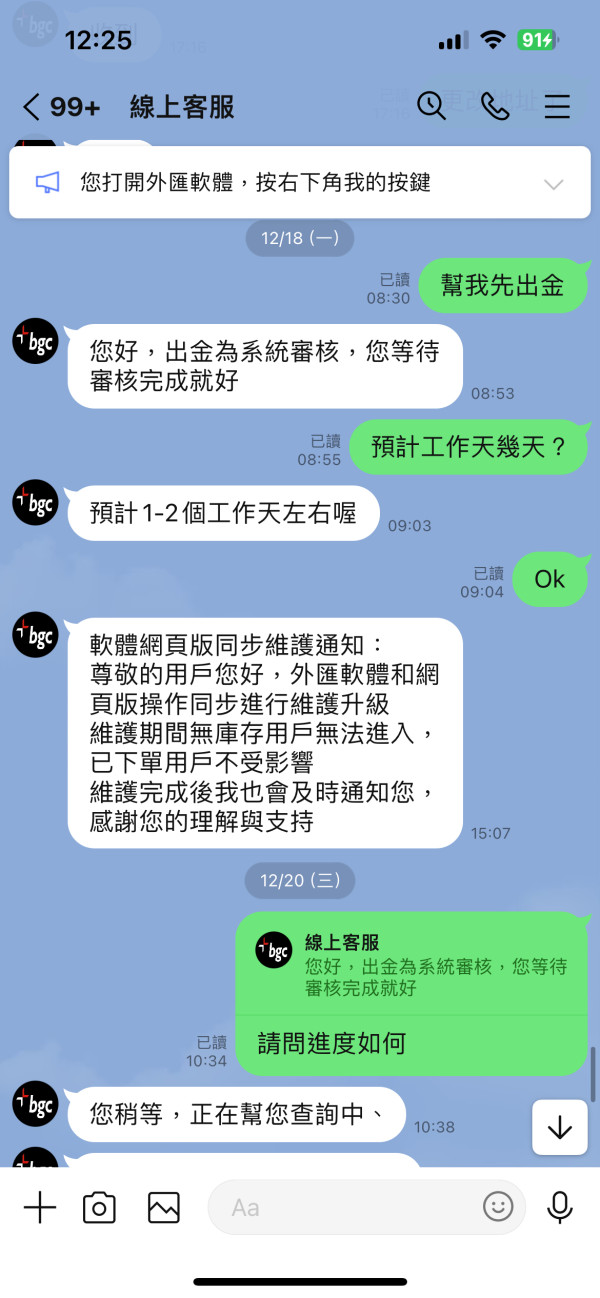Open the emoji and sticker picker

coord(498,1207)
